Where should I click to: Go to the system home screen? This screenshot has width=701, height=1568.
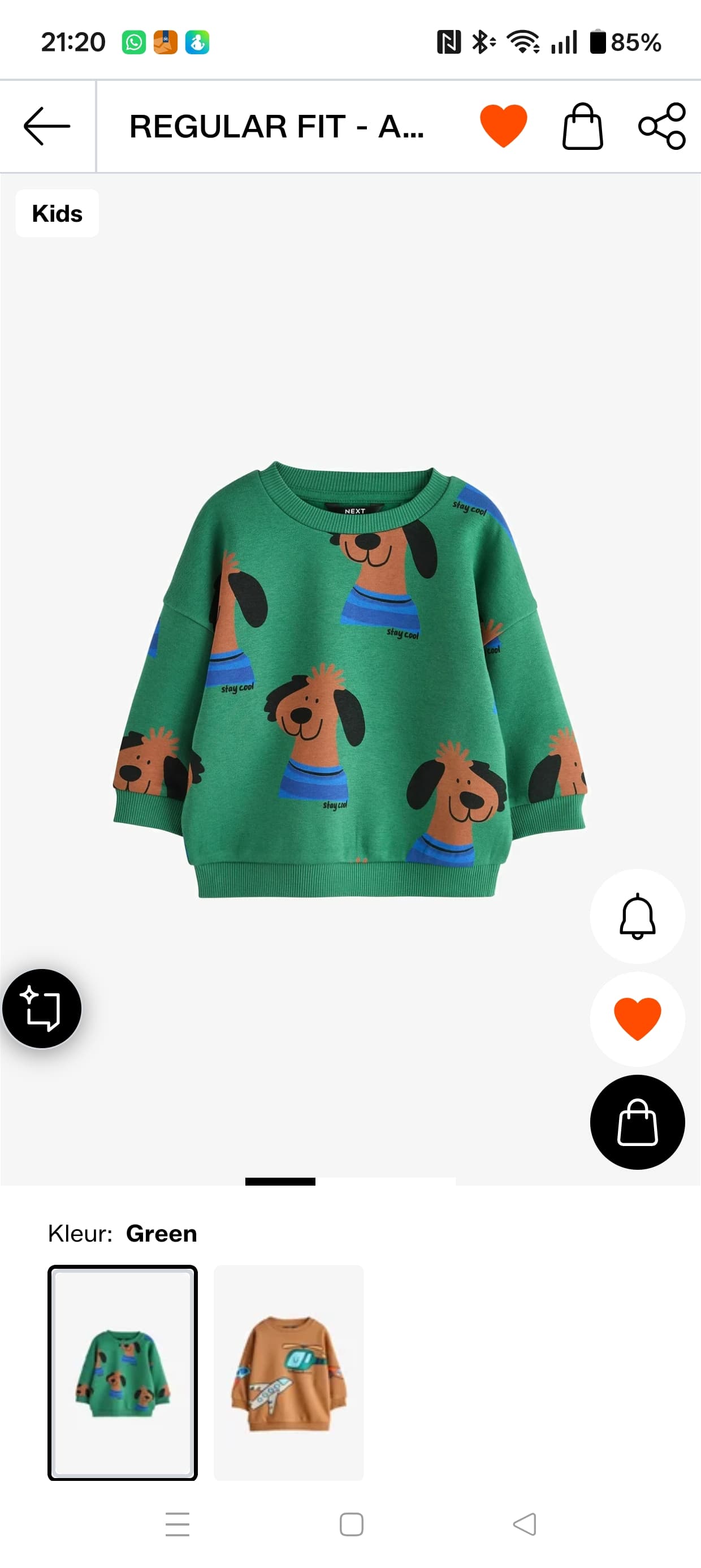click(351, 1525)
